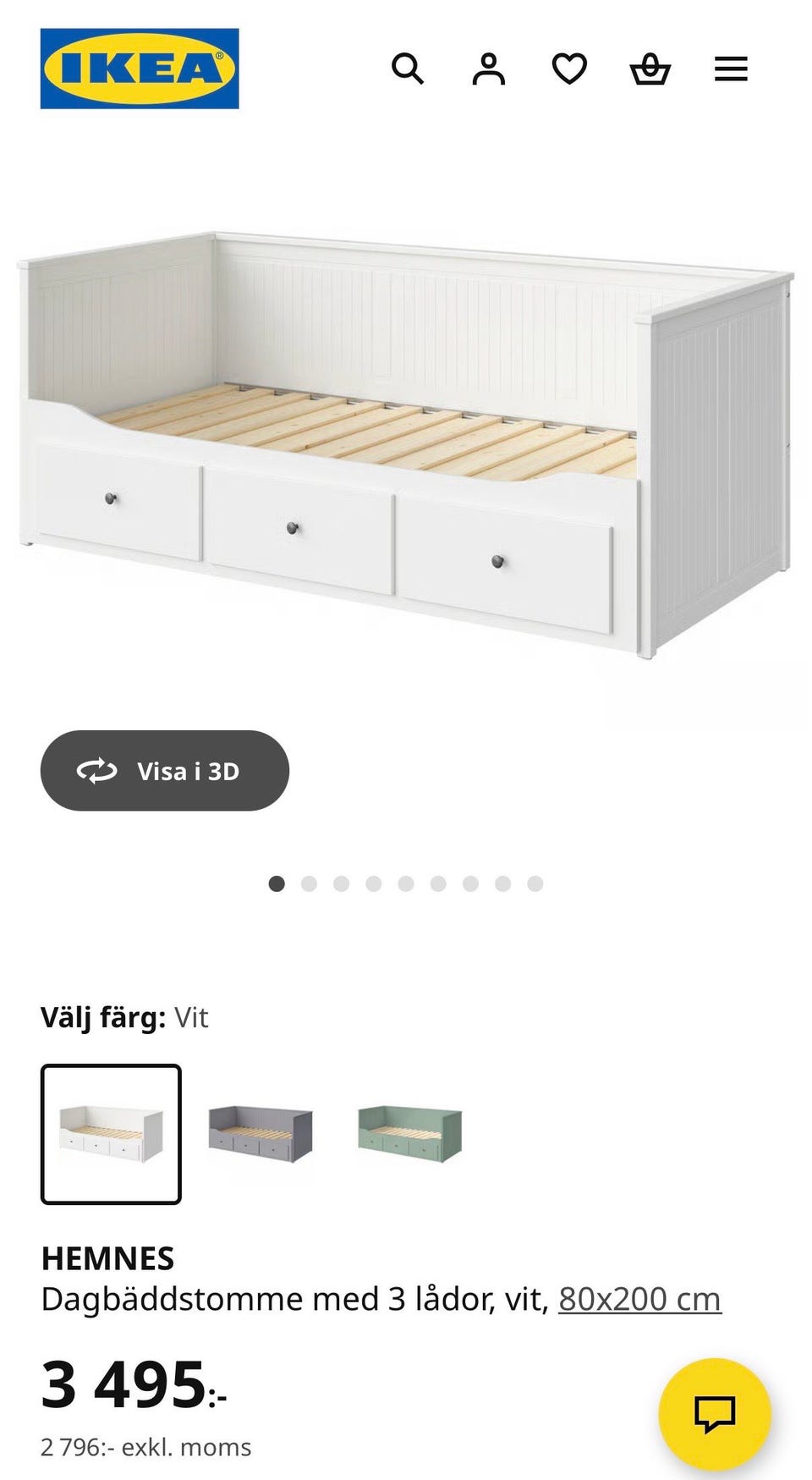Open the hamburger navigation menu

(x=731, y=69)
